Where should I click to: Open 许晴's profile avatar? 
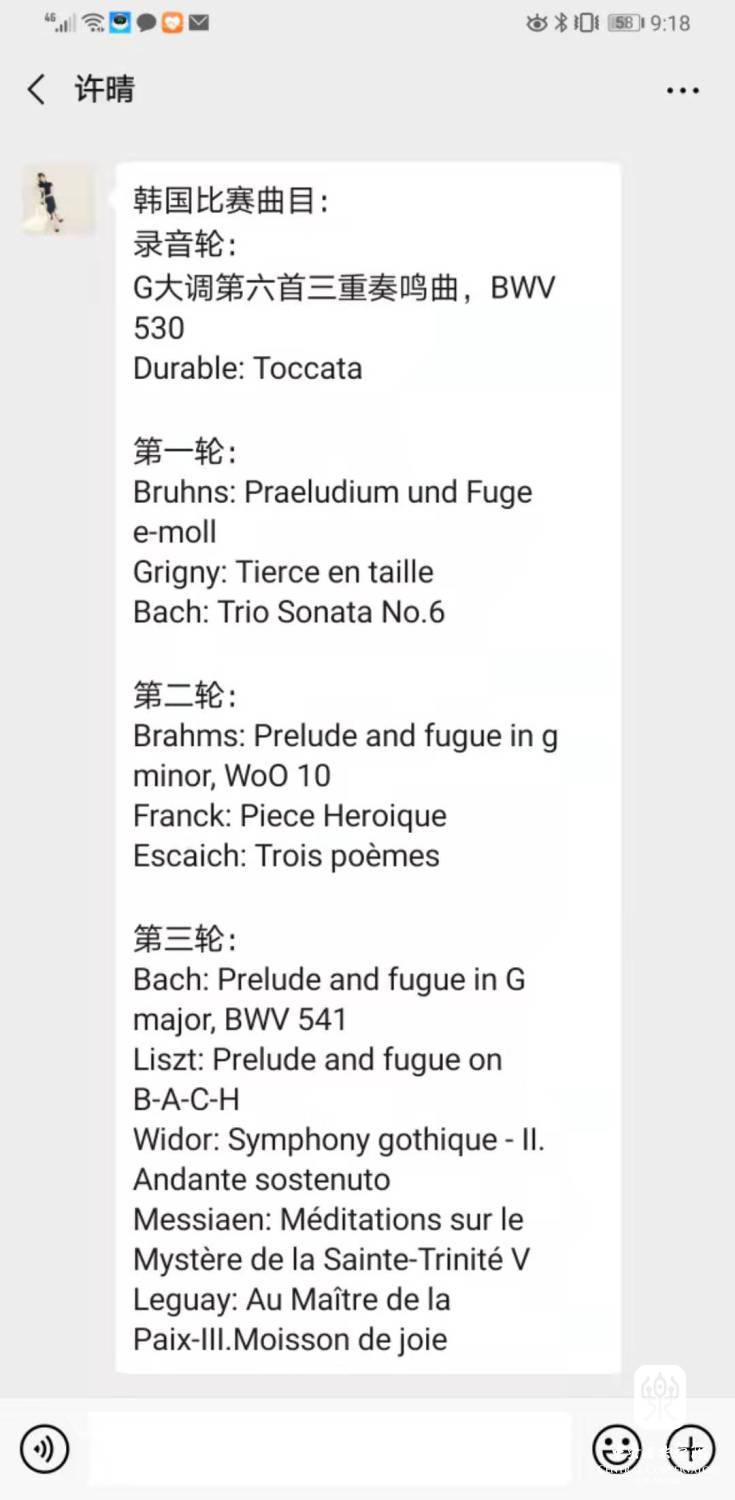[58, 201]
